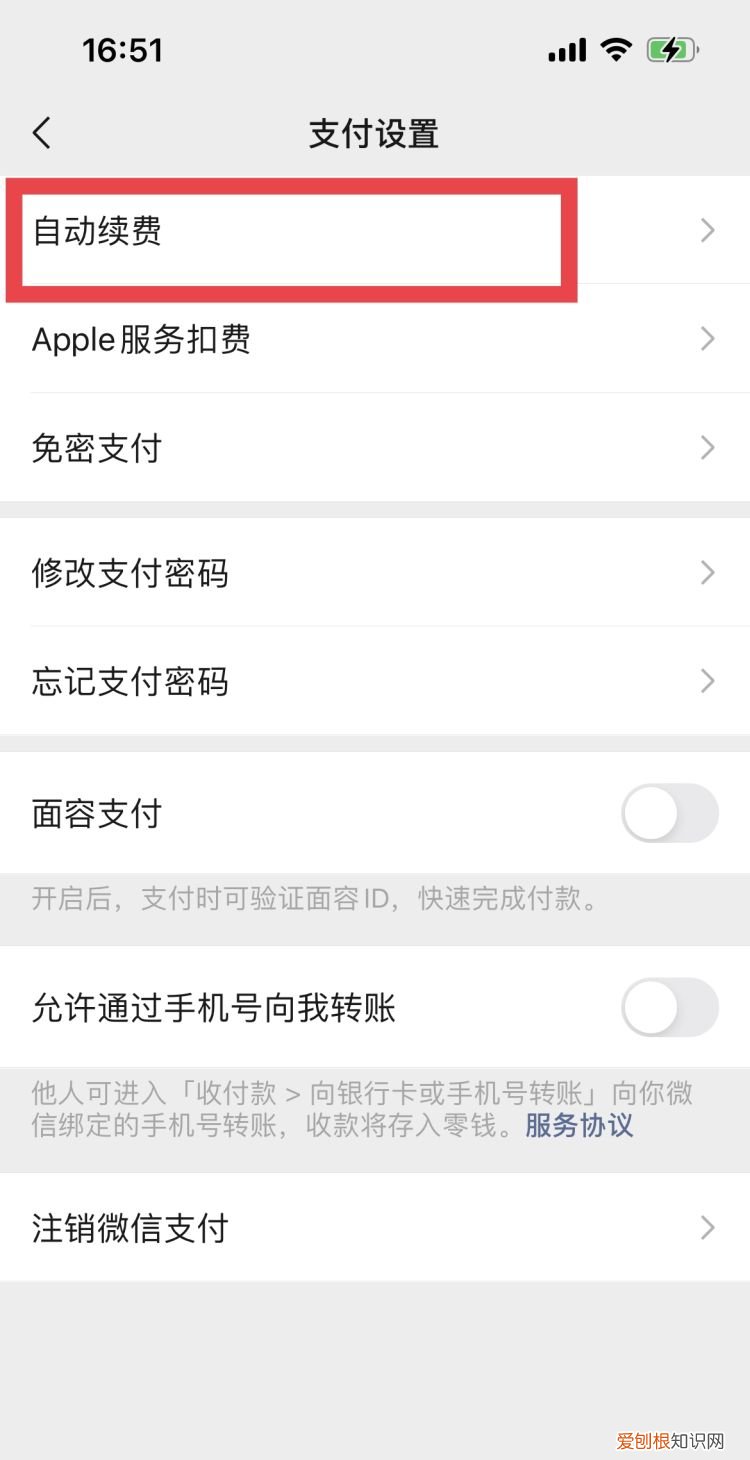Click the cellular signal strength icon

click(x=565, y=49)
